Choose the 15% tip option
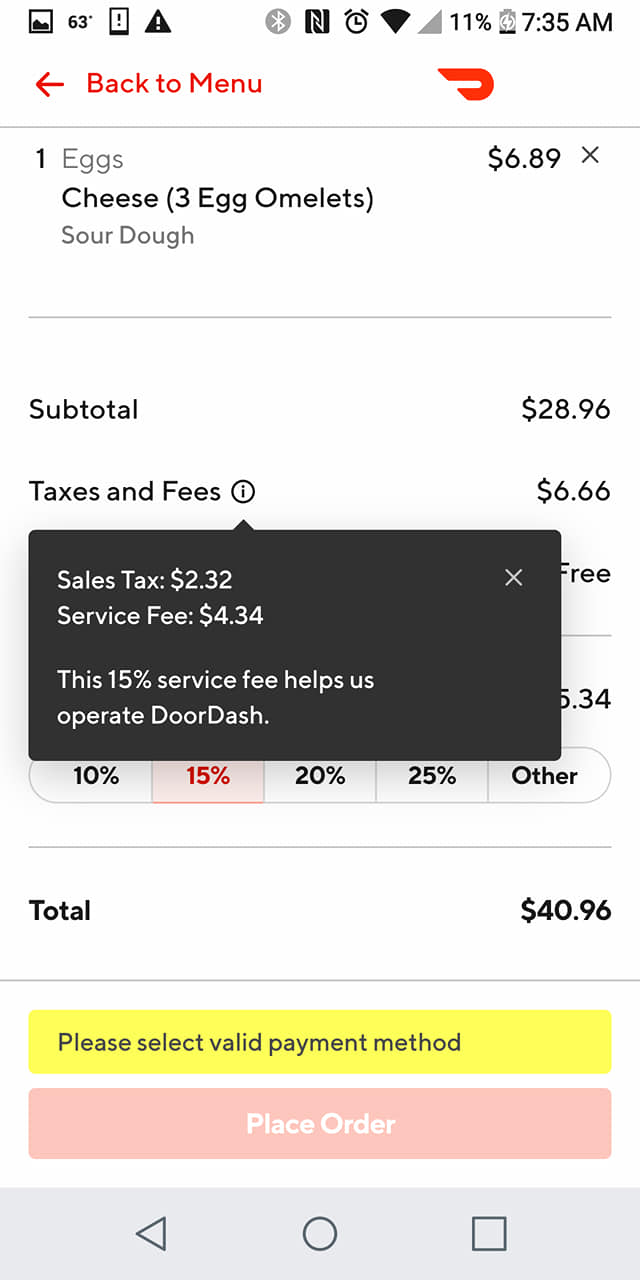 tap(208, 777)
